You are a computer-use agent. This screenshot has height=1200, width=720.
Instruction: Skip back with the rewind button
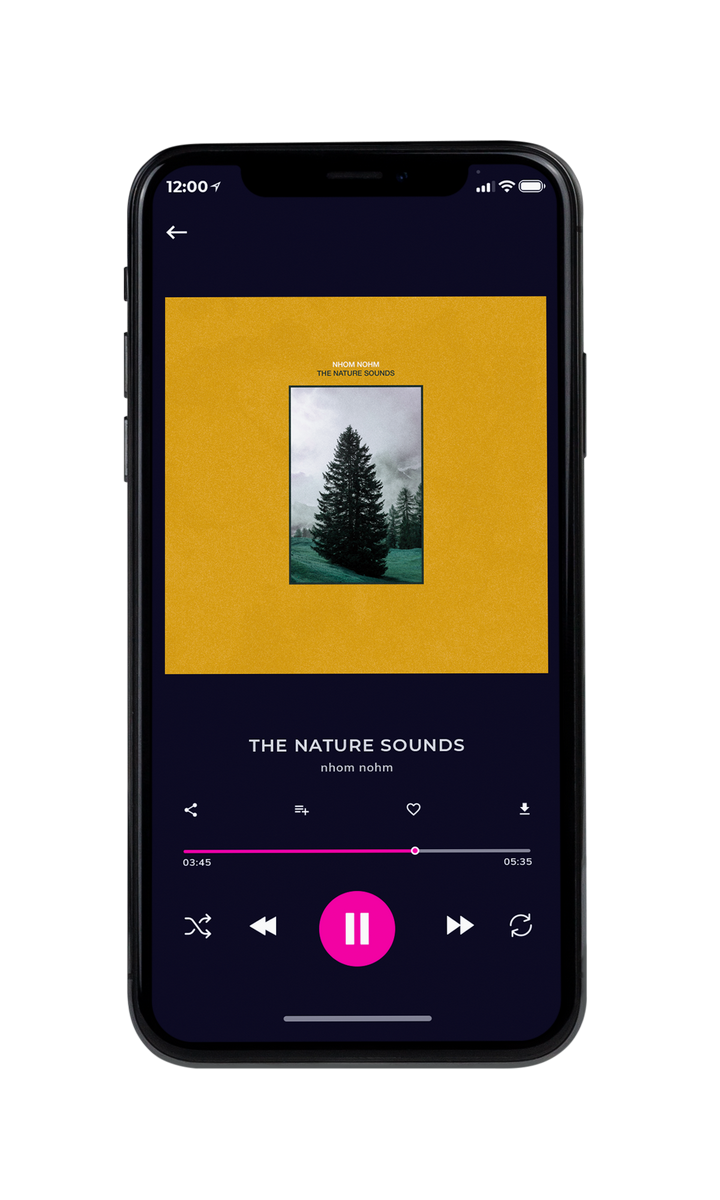pyautogui.click(x=263, y=927)
